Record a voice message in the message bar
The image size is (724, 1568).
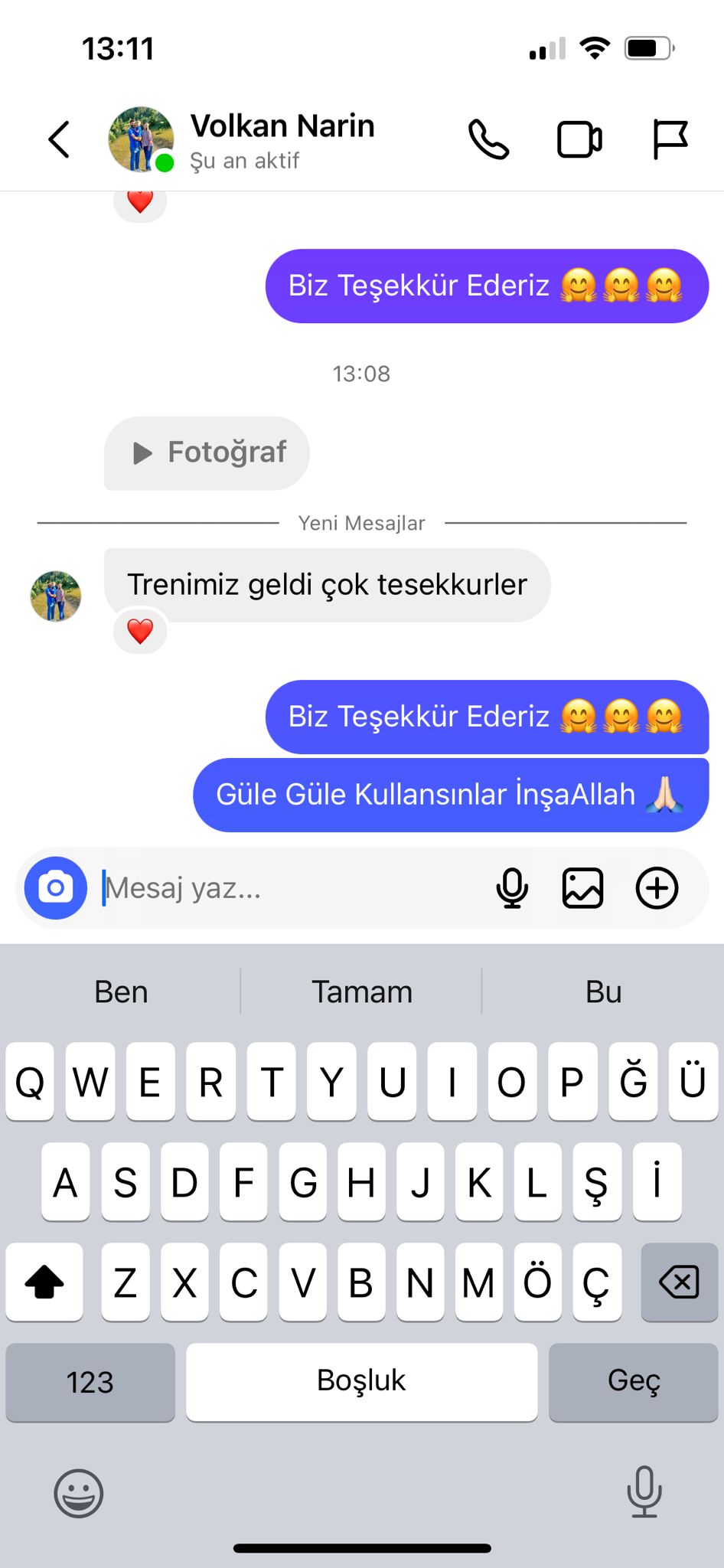(512, 888)
